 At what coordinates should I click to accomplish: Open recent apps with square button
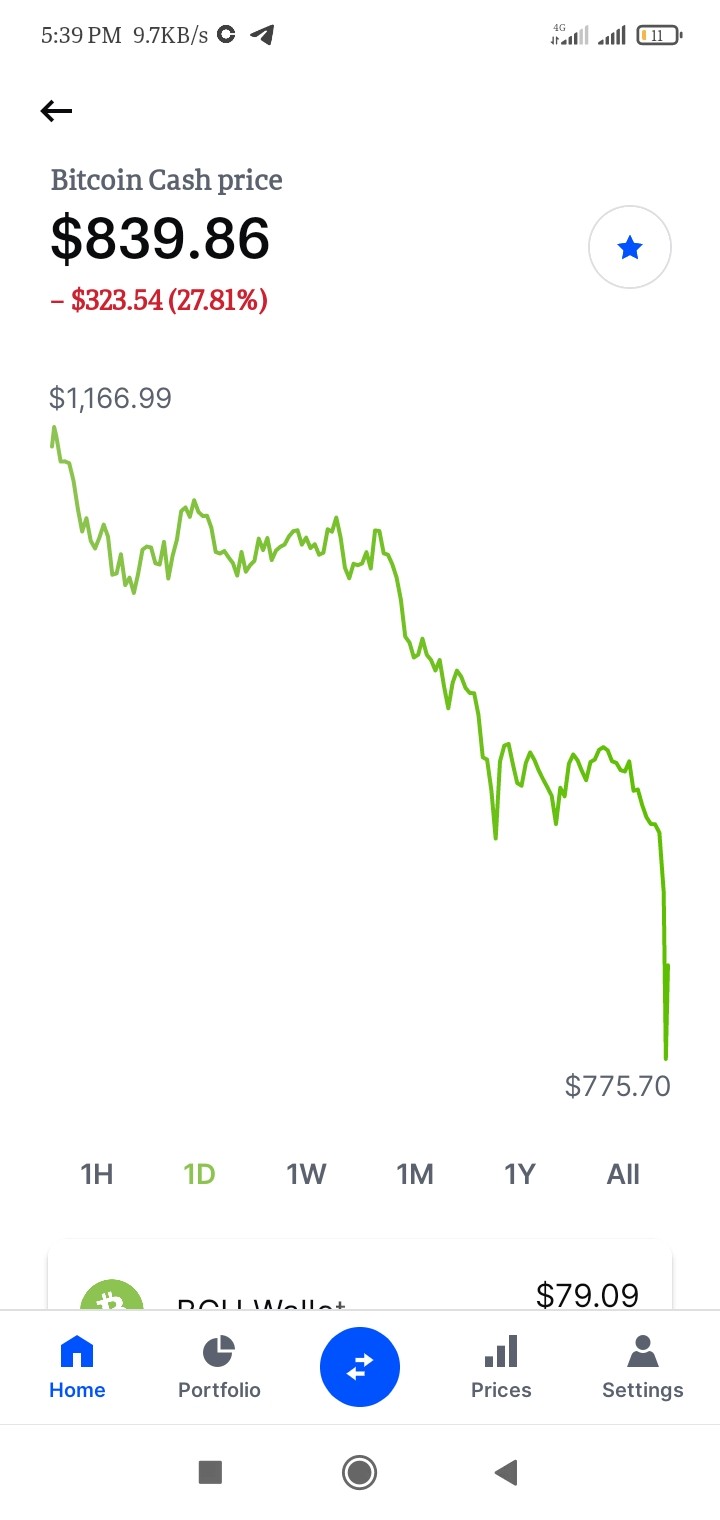click(x=210, y=1472)
